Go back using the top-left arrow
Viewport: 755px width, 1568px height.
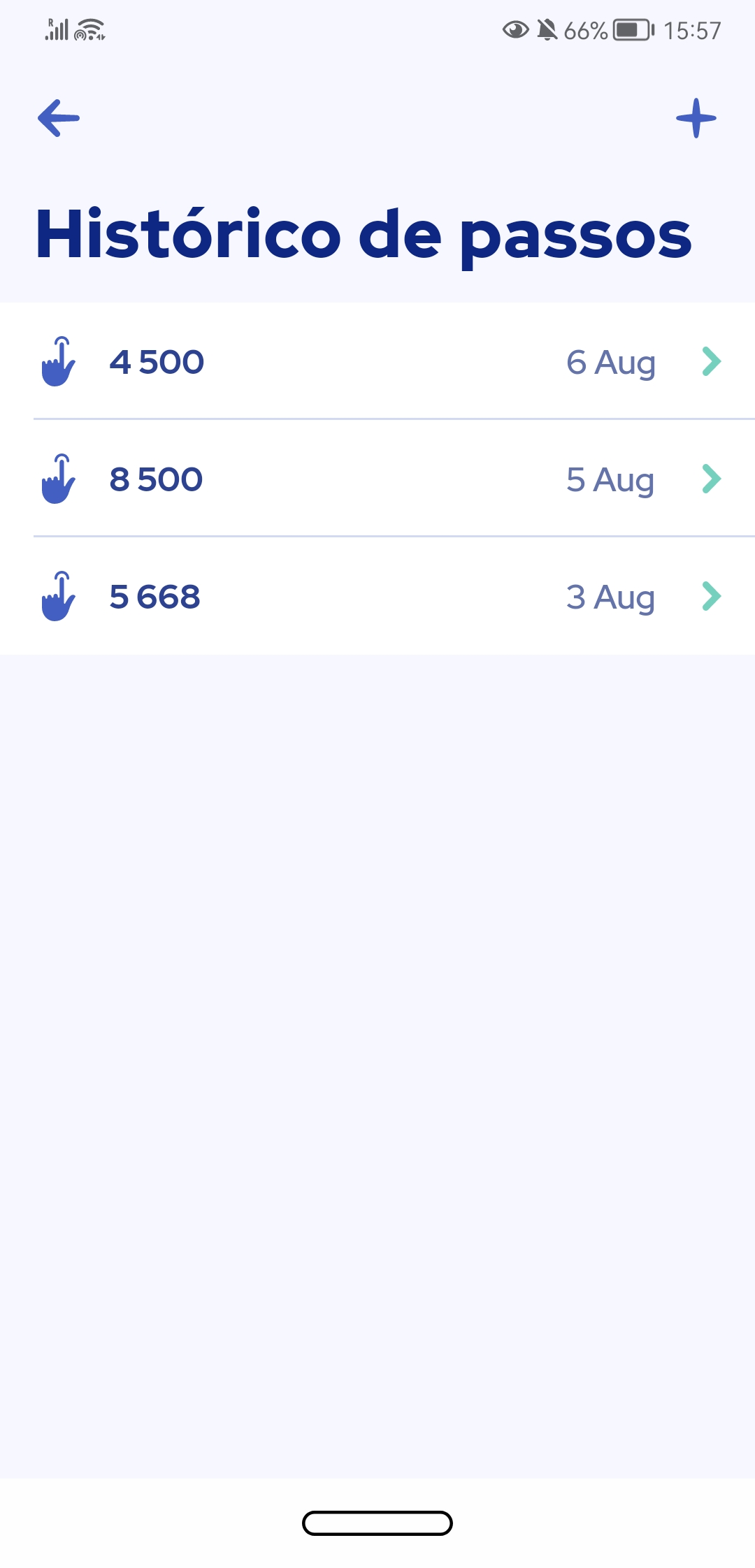pos(59,117)
